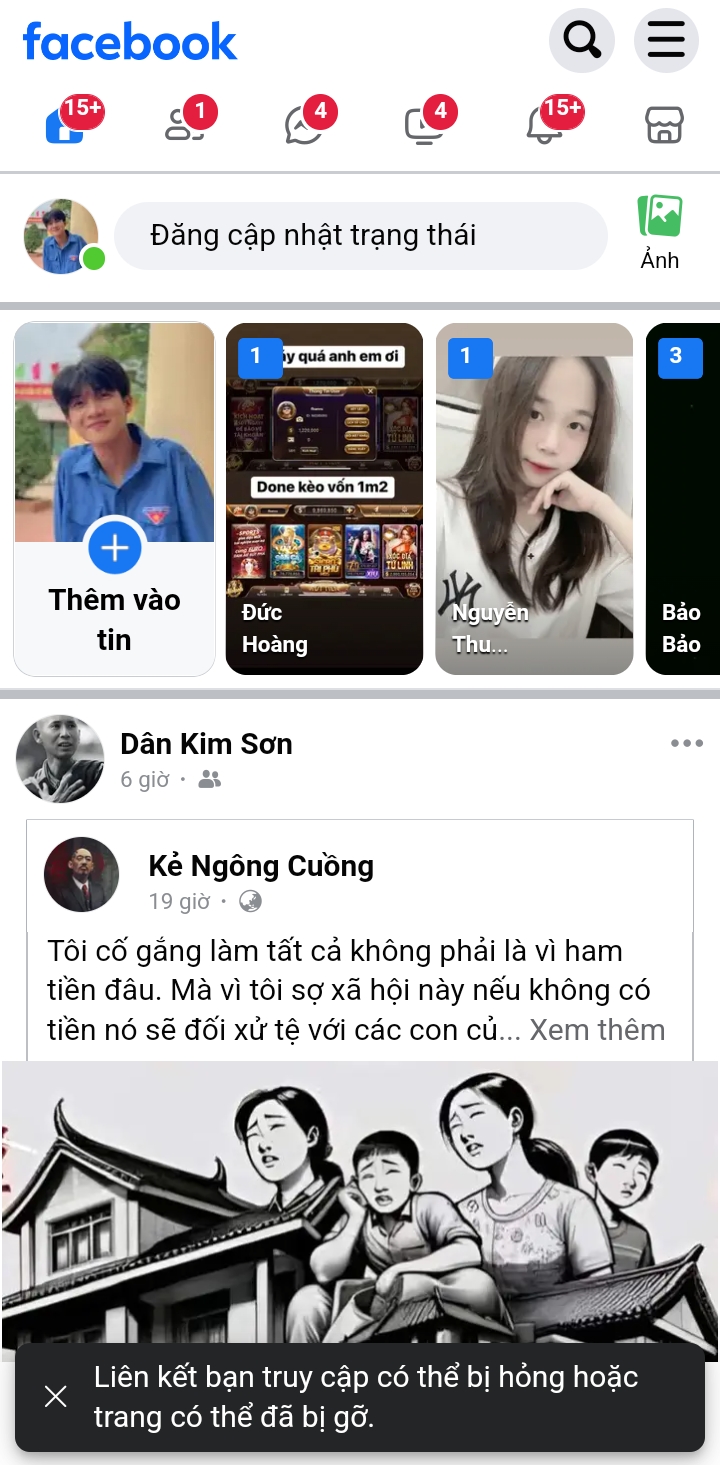Open Facebook search
This screenshot has width=720, height=1465.
pos(582,40)
